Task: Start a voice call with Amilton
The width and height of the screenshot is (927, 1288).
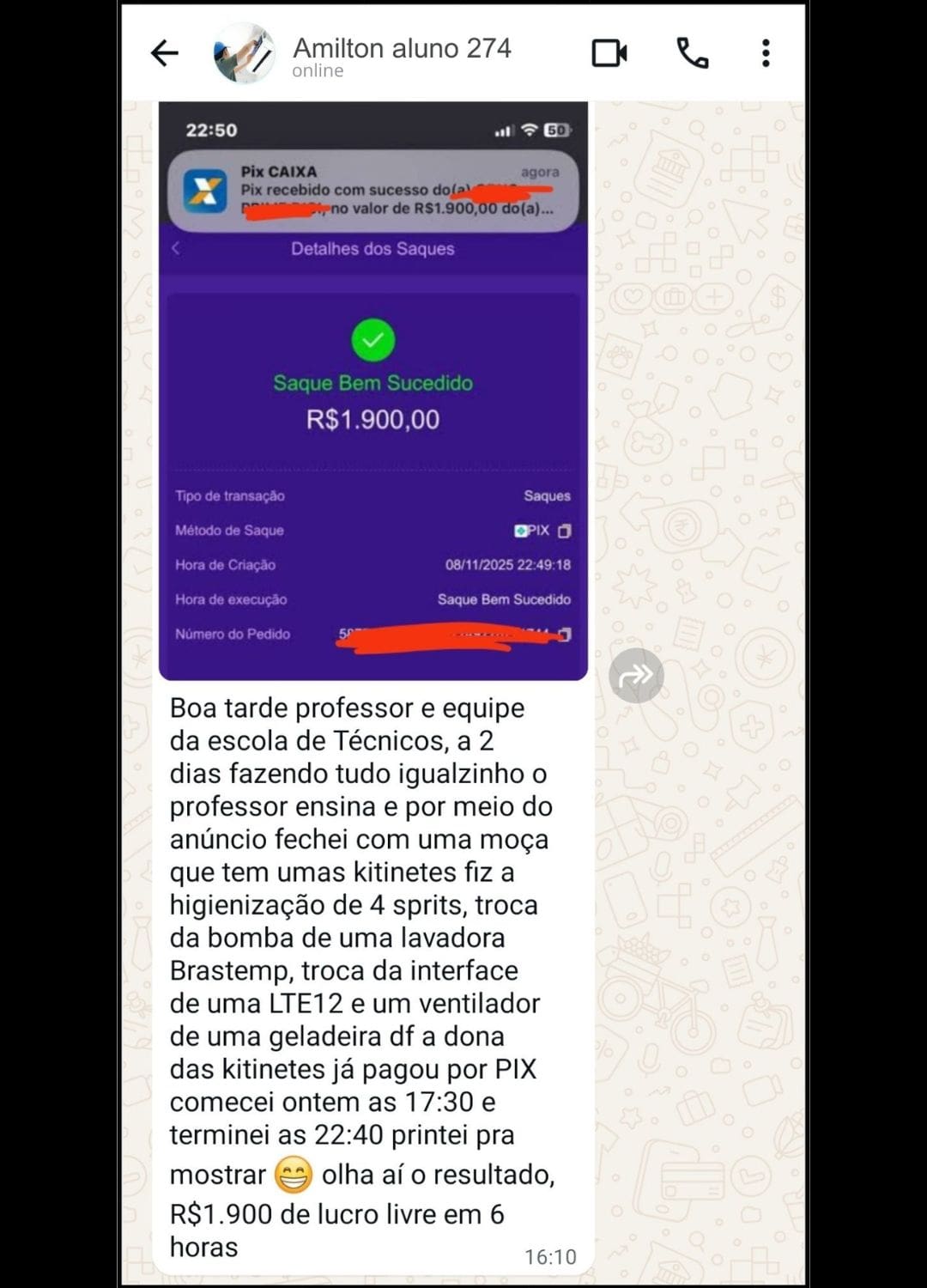Action: click(693, 53)
